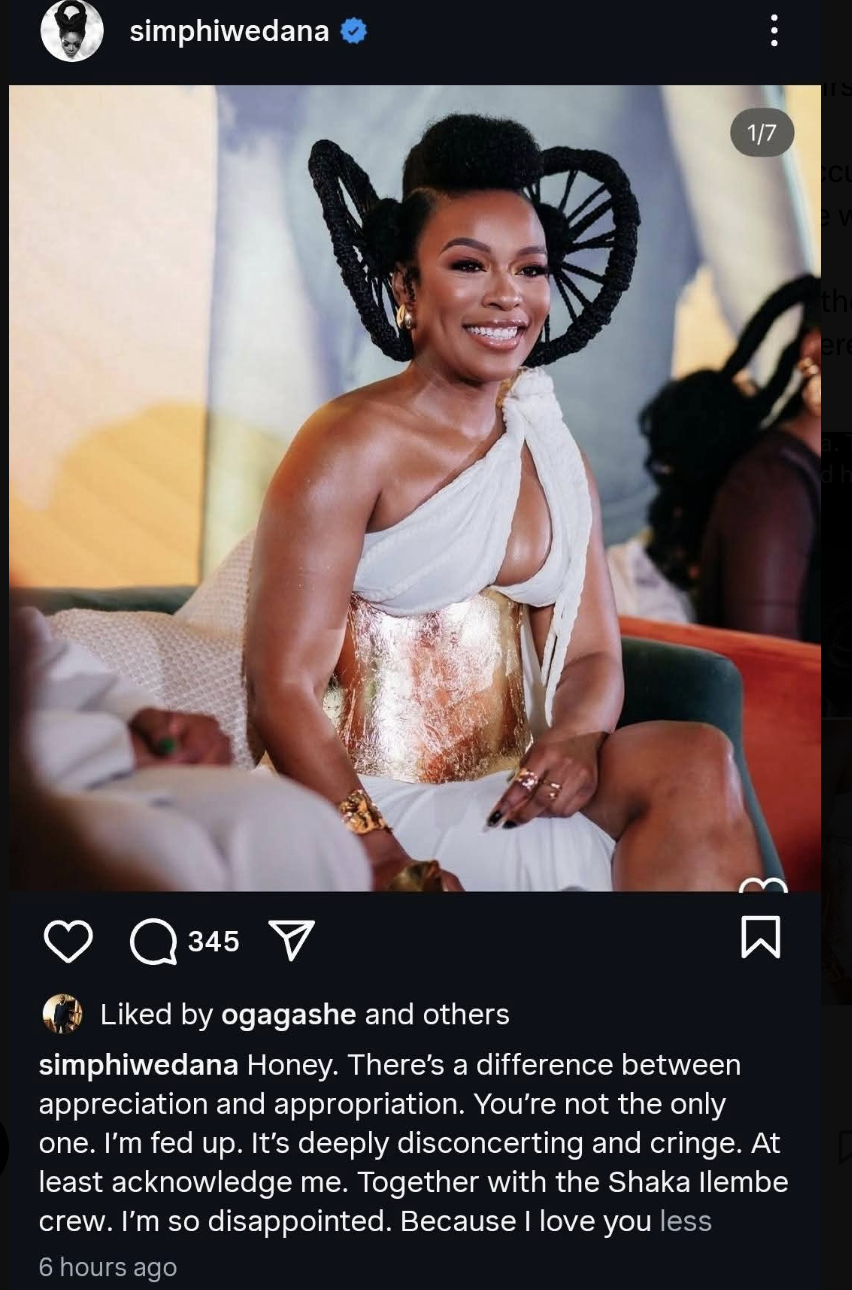The height and width of the screenshot is (1290, 852).
Task: Collapse the caption with 'less'
Action: (685, 1221)
